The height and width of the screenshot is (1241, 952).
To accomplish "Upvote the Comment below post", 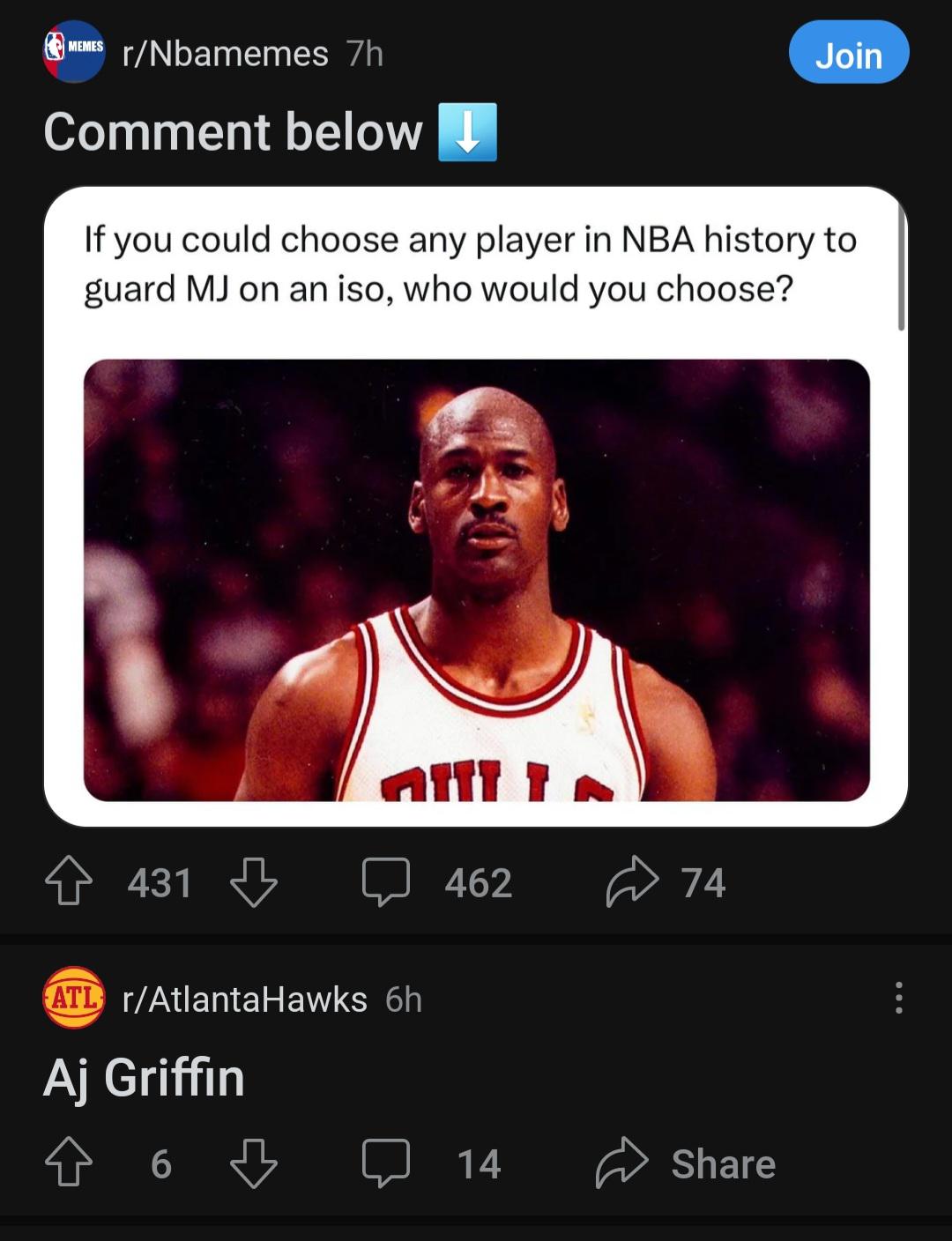I will click(x=68, y=882).
